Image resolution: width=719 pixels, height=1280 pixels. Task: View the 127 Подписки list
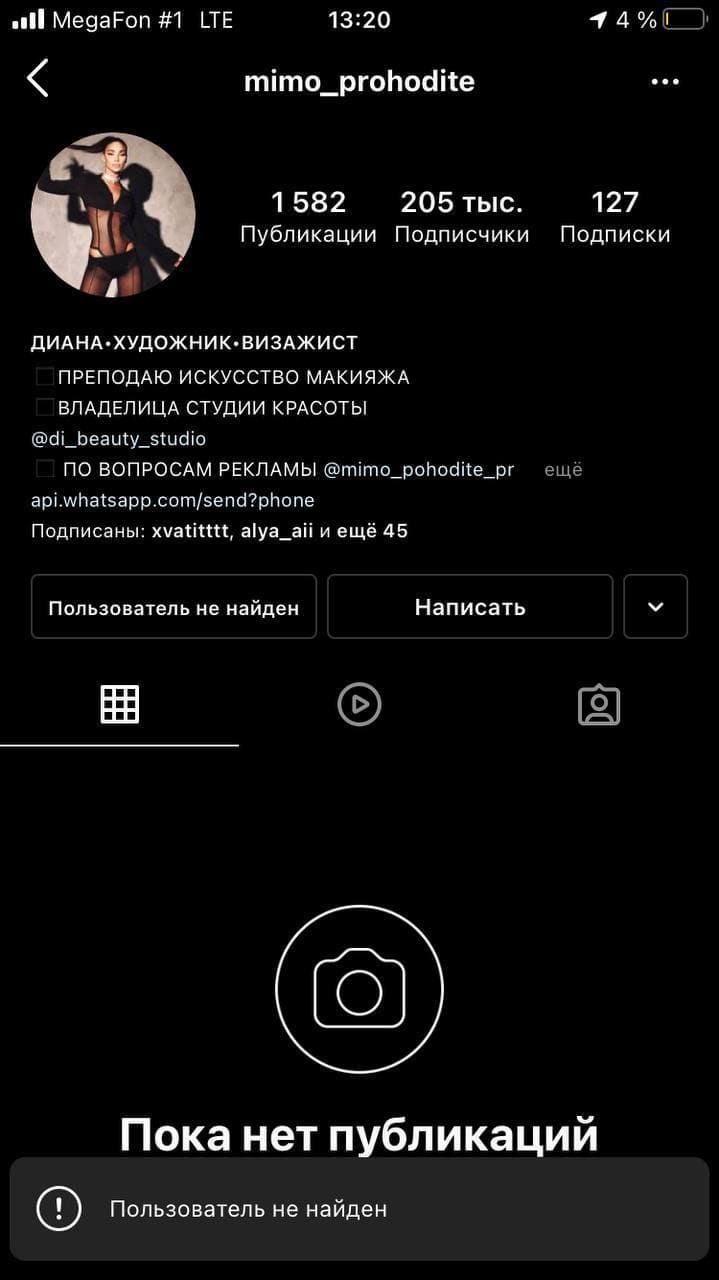tap(614, 217)
